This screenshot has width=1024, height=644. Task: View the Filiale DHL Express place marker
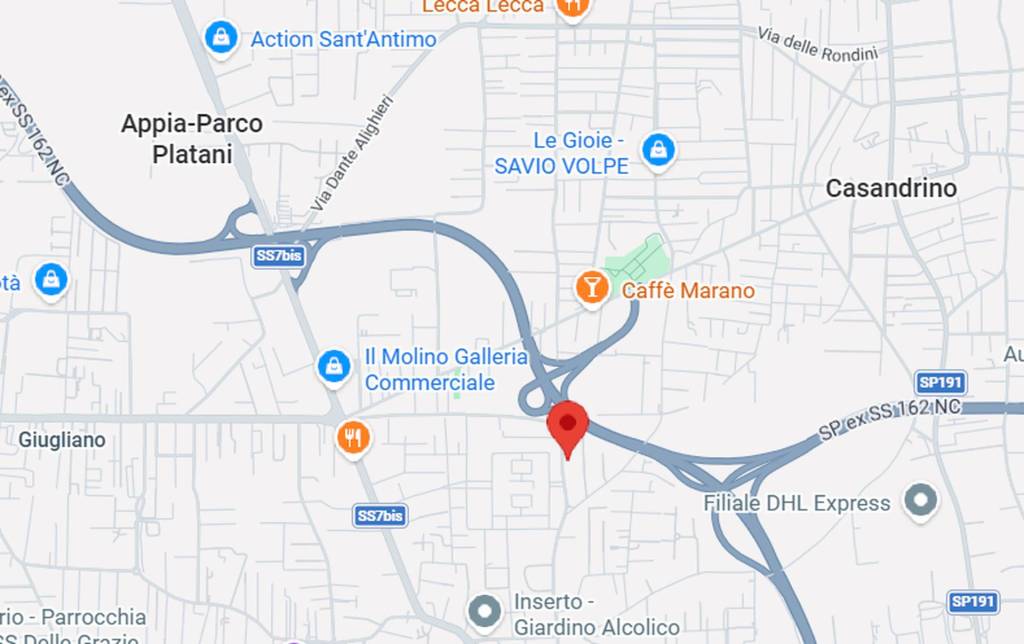tap(919, 499)
